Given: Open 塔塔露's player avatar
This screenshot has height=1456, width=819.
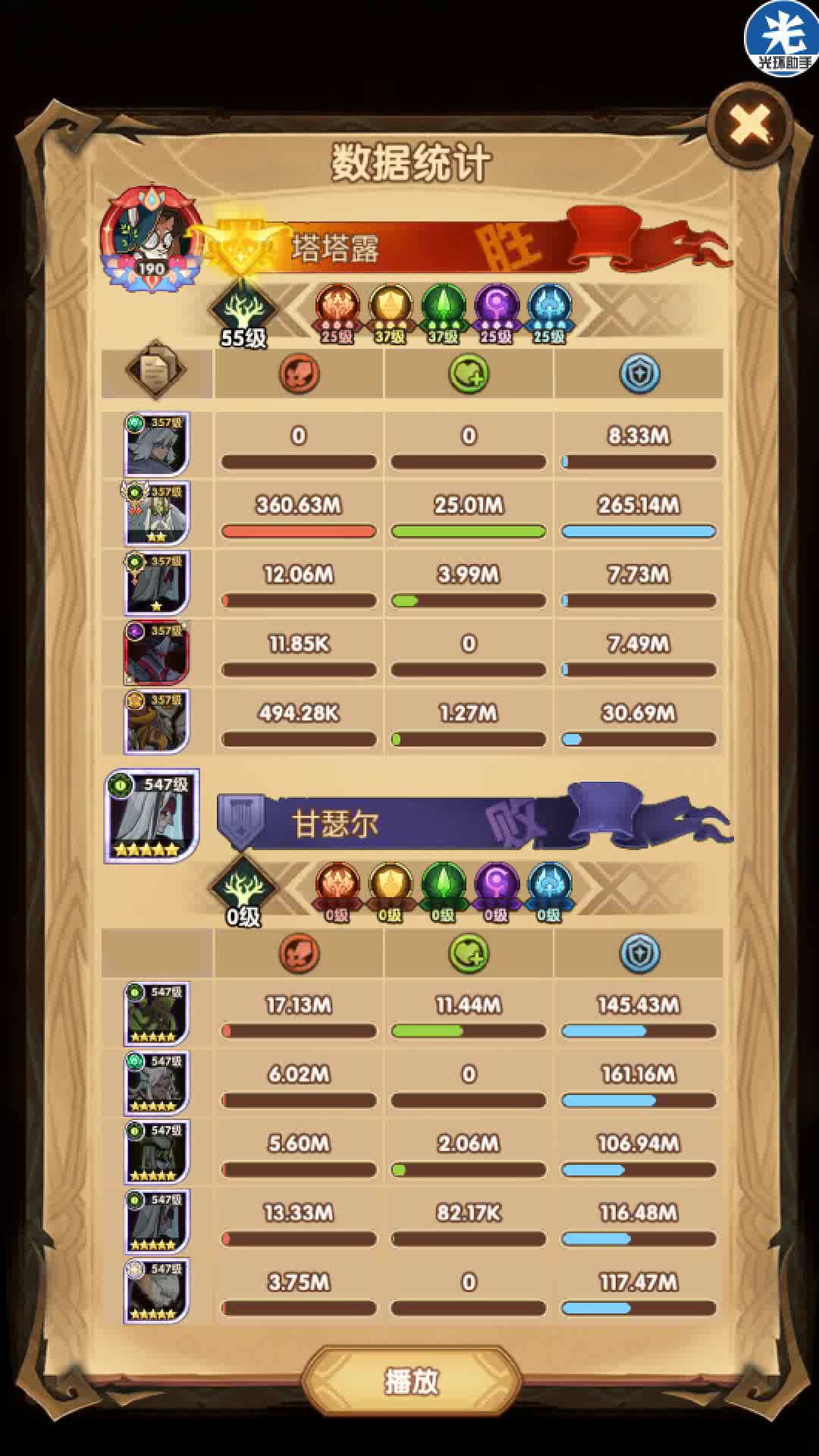Looking at the screenshot, I should [152, 236].
